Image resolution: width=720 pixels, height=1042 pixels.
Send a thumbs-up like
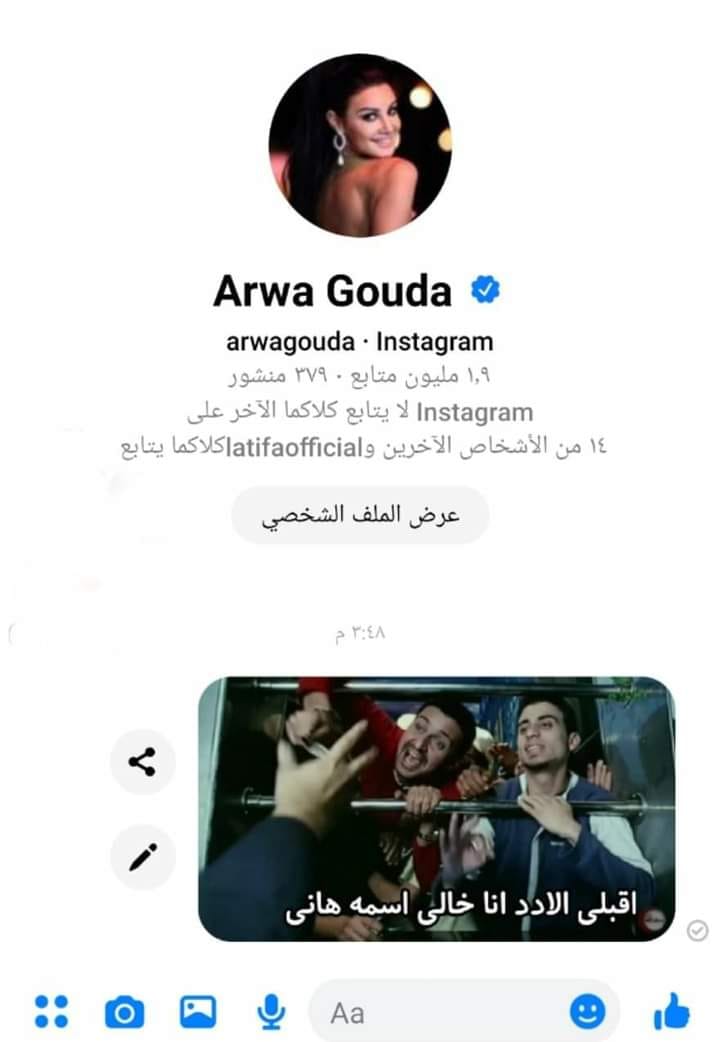point(672,1012)
